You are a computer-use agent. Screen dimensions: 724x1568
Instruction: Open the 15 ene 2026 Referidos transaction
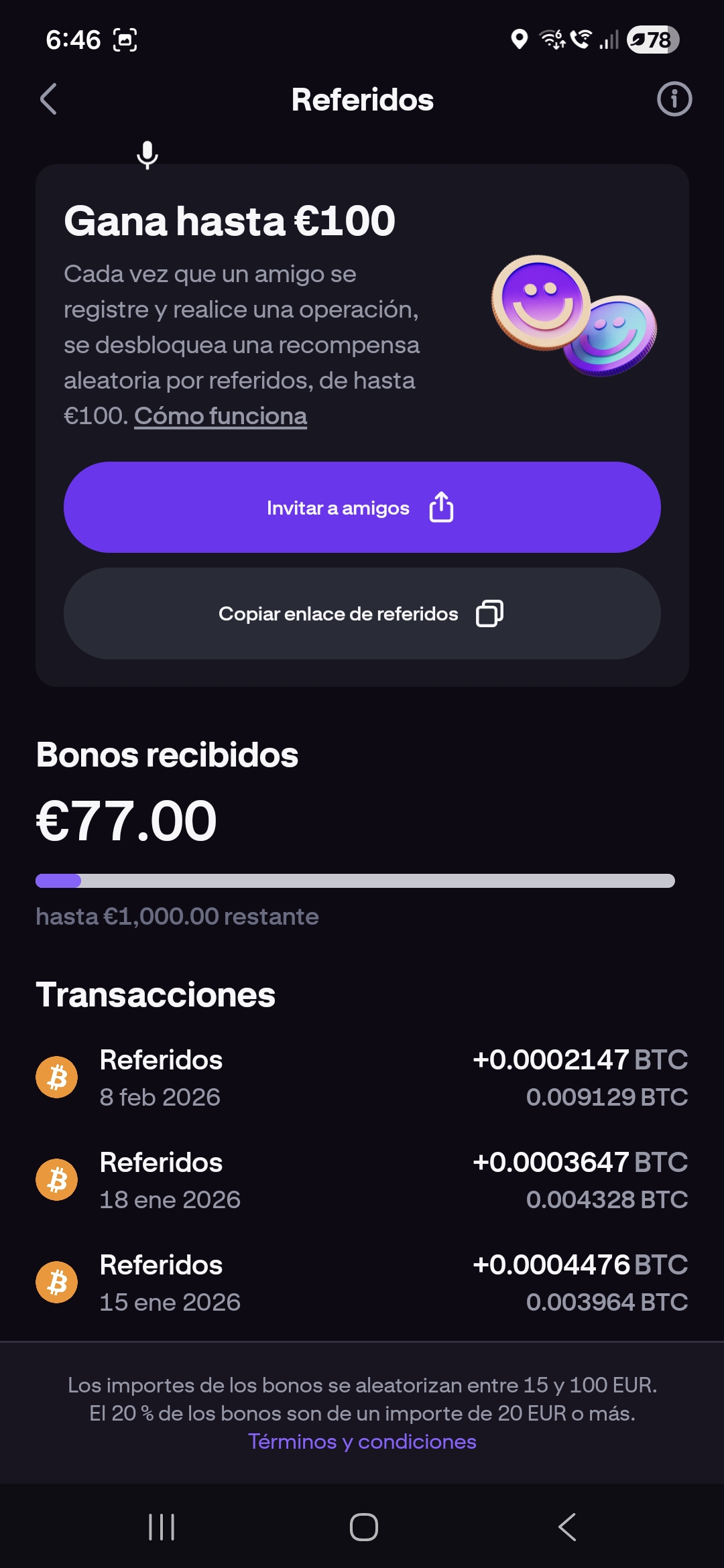(x=362, y=1283)
